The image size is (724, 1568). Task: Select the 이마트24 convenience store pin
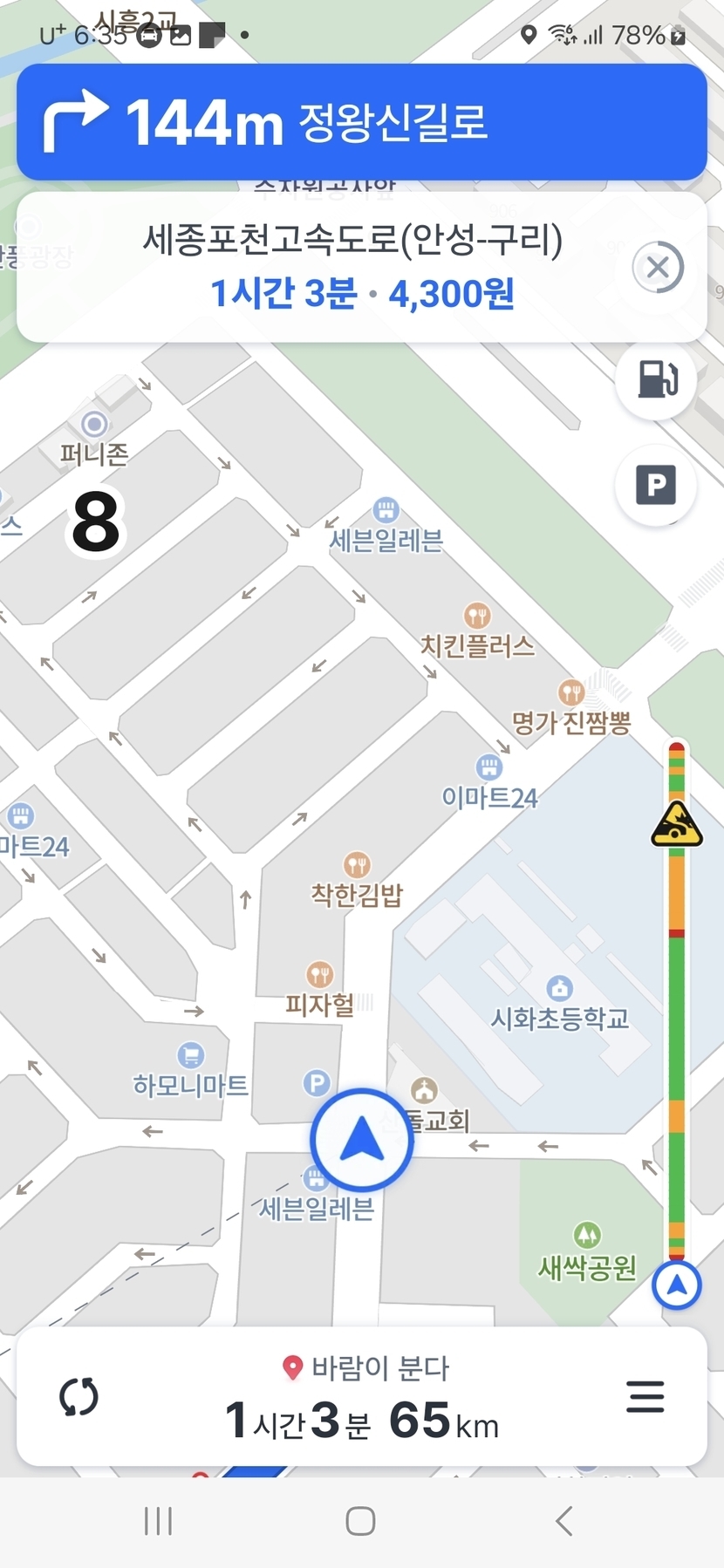[489, 767]
